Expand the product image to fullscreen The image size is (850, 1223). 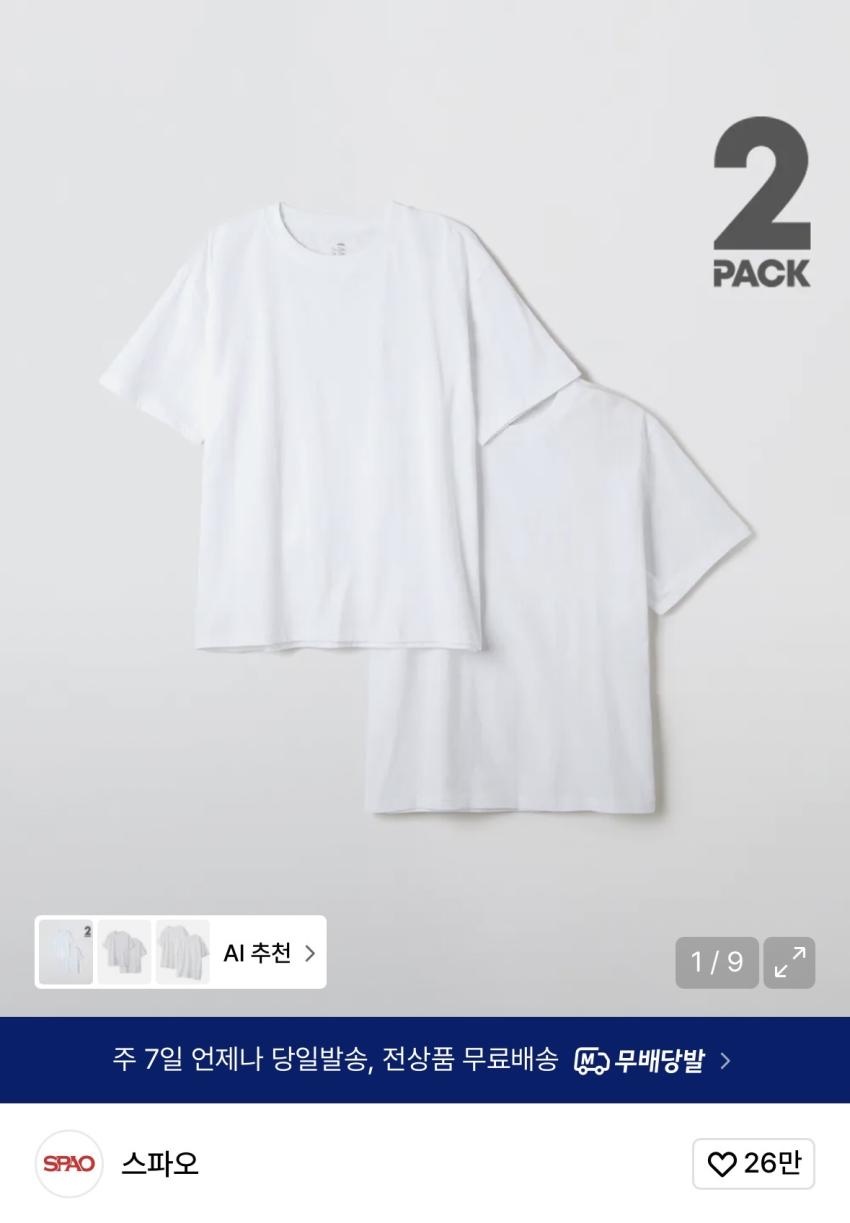click(790, 962)
